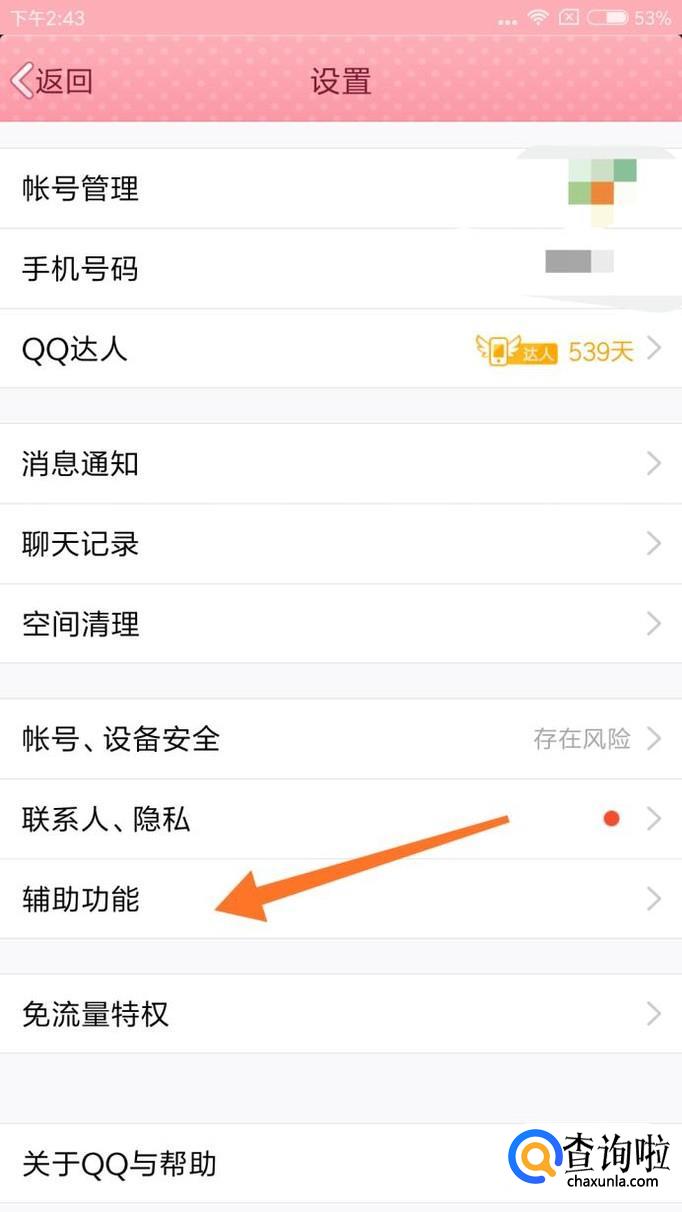Open 免流量特权

[x=341, y=1014]
